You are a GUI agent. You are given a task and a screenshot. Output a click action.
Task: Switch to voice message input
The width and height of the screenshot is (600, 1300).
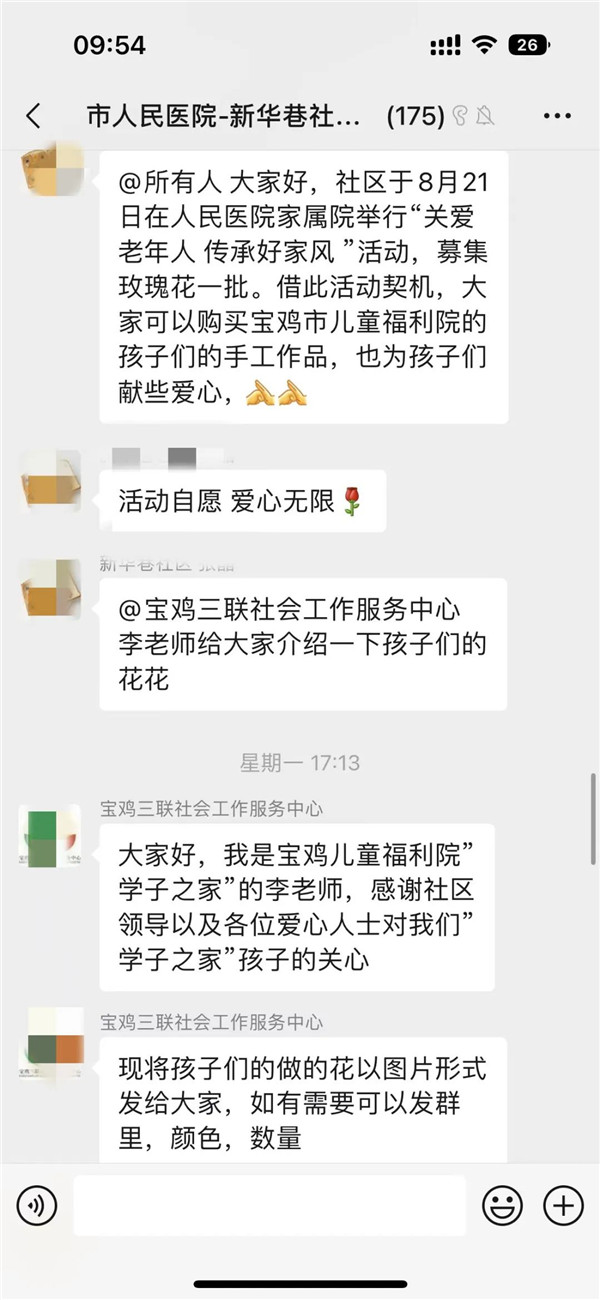(x=37, y=1206)
